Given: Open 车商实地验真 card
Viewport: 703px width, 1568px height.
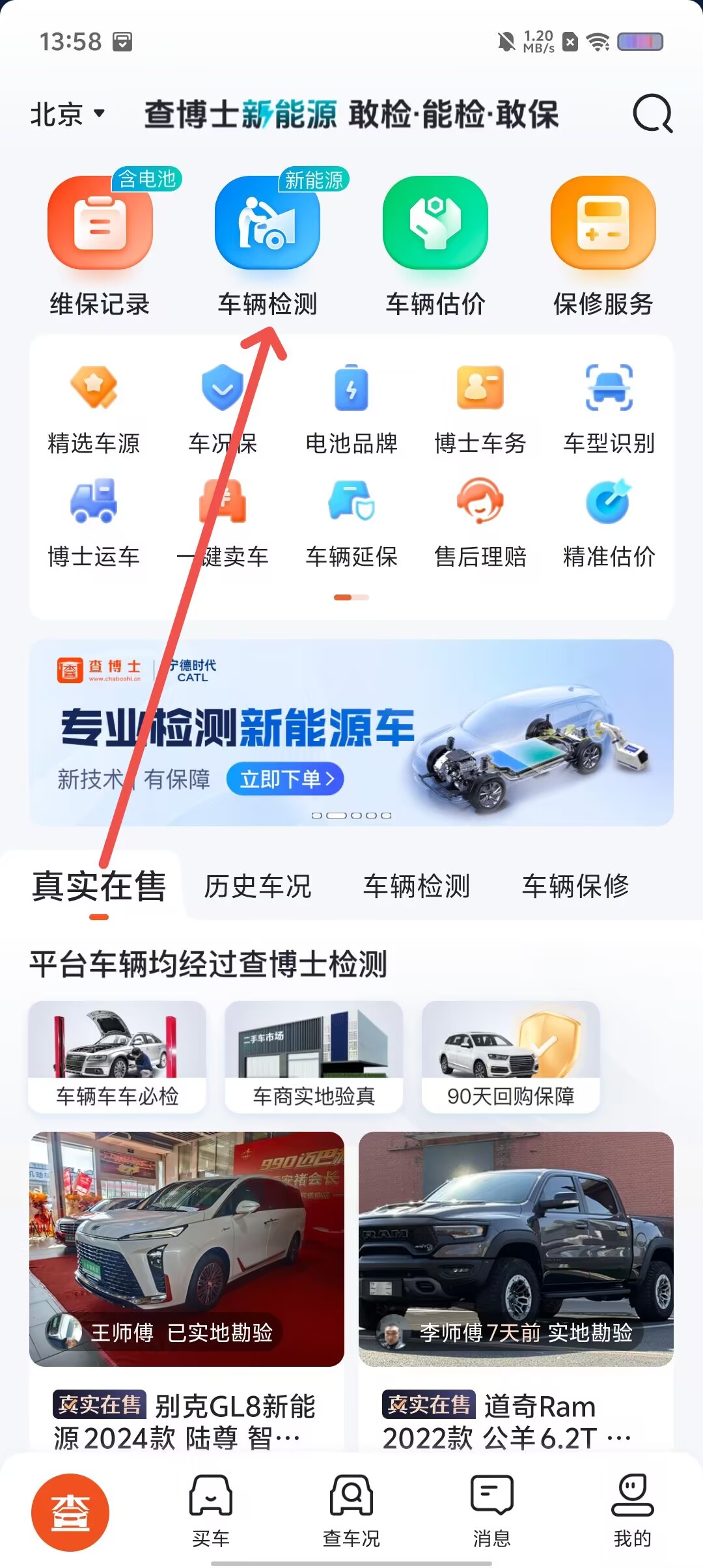Looking at the screenshot, I should coord(314,1057).
